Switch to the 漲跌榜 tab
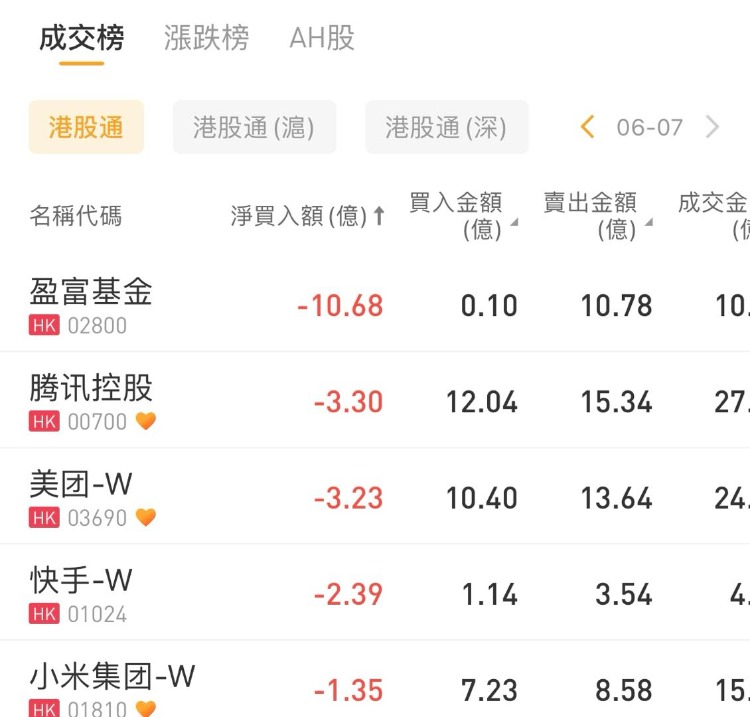The height and width of the screenshot is (717, 750). (x=206, y=38)
